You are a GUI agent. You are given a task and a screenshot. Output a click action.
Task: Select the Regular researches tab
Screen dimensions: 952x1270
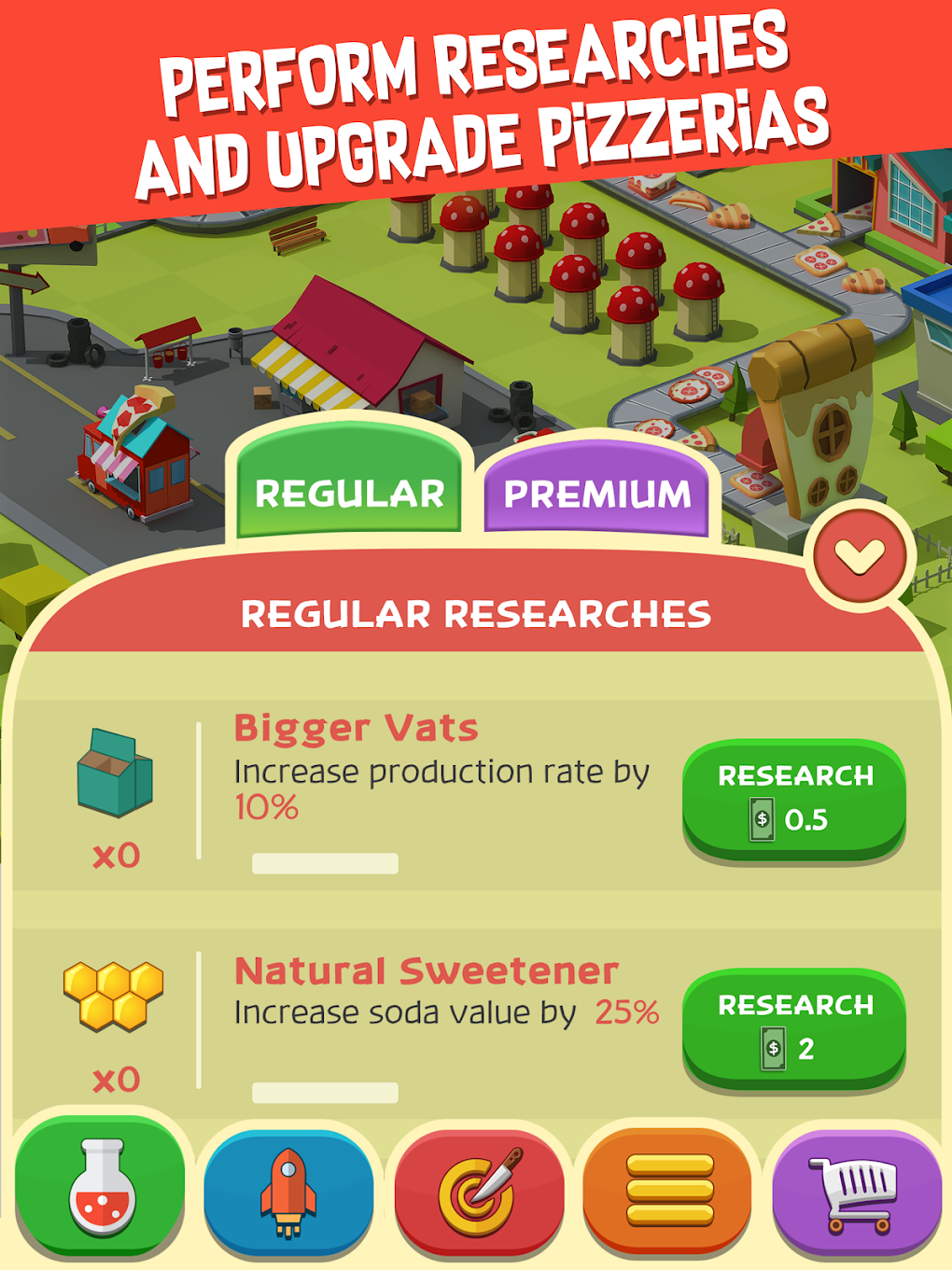coord(349,492)
